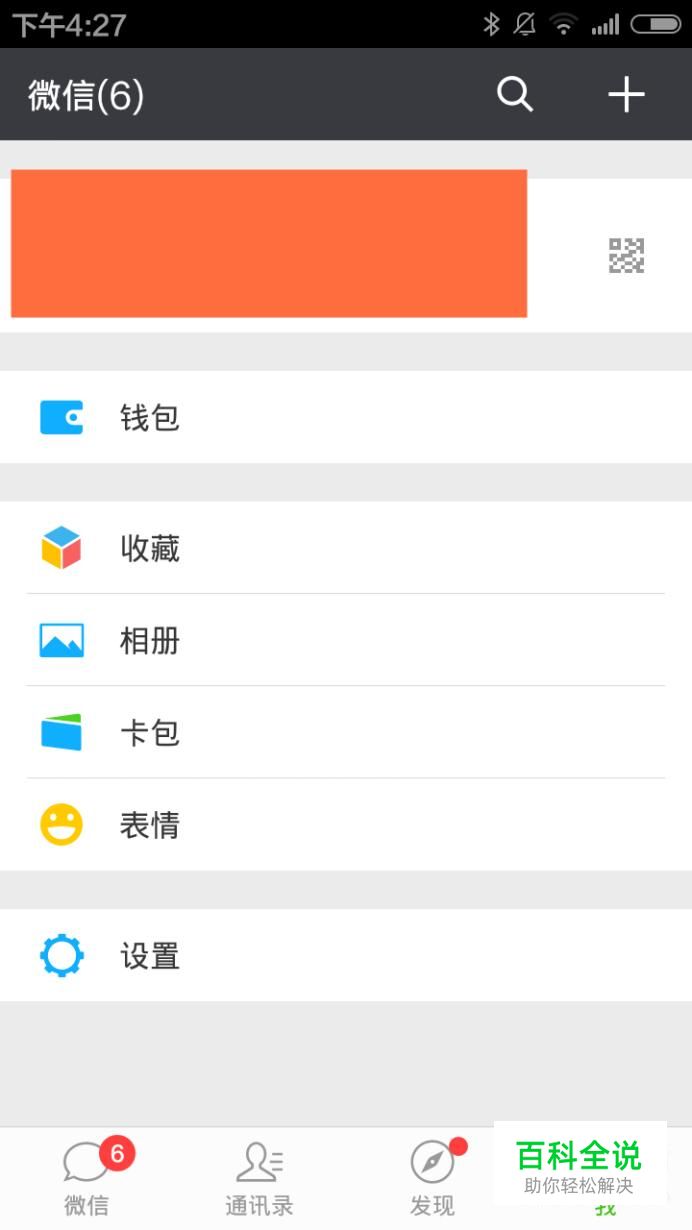Open my QR code
This screenshot has height=1230, width=692.
click(x=627, y=256)
